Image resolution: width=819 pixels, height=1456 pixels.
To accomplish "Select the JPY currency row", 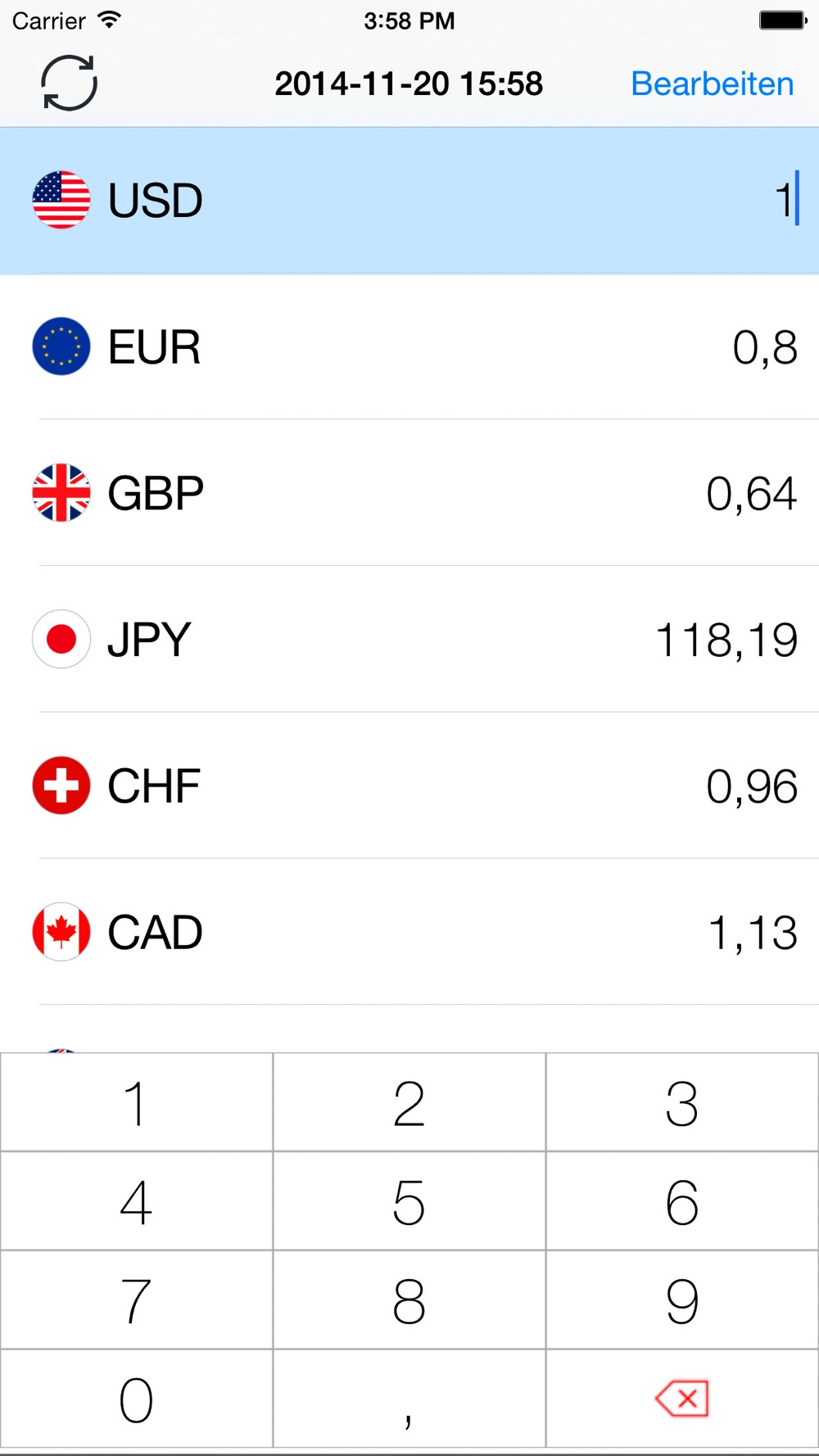I will 409,640.
